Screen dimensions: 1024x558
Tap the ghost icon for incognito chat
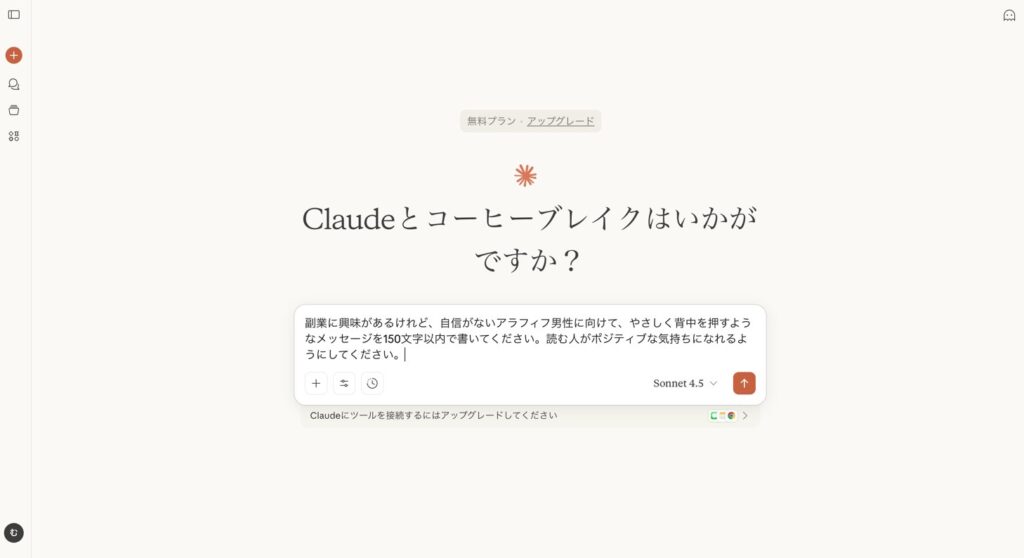point(1009,15)
